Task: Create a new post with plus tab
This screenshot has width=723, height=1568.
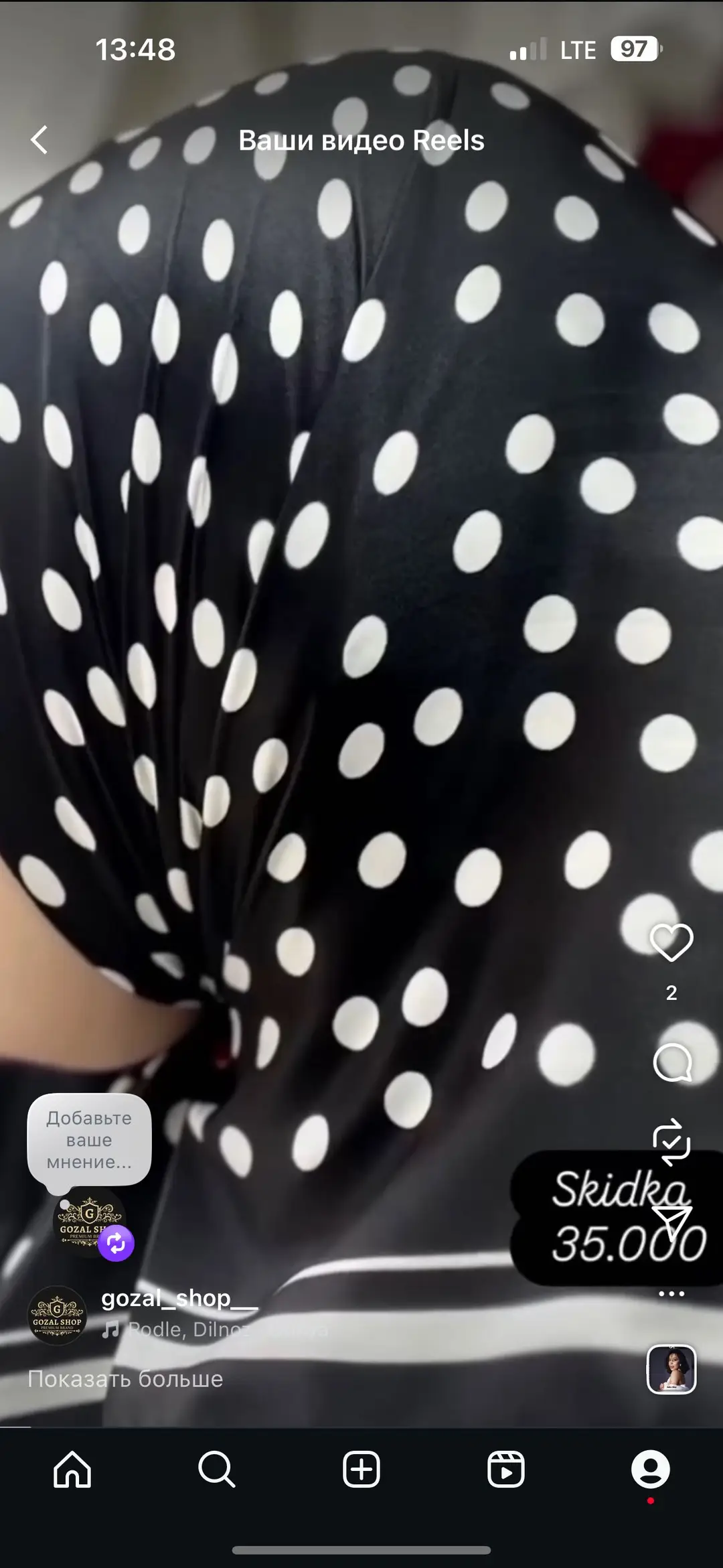Action: pyautogui.click(x=361, y=1470)
